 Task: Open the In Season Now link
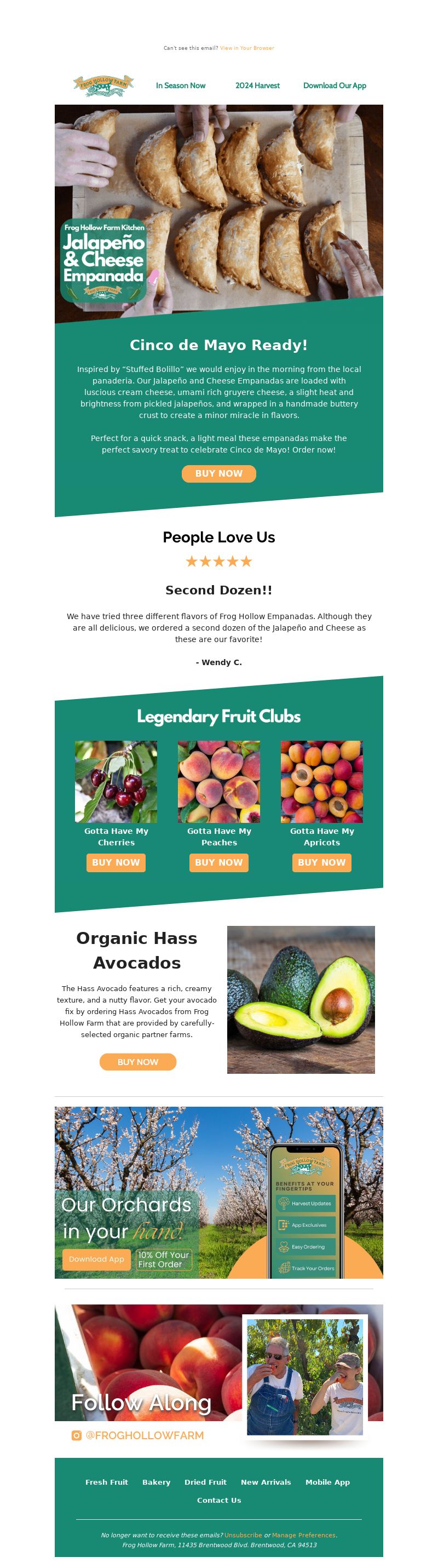[x=181, y=86]
